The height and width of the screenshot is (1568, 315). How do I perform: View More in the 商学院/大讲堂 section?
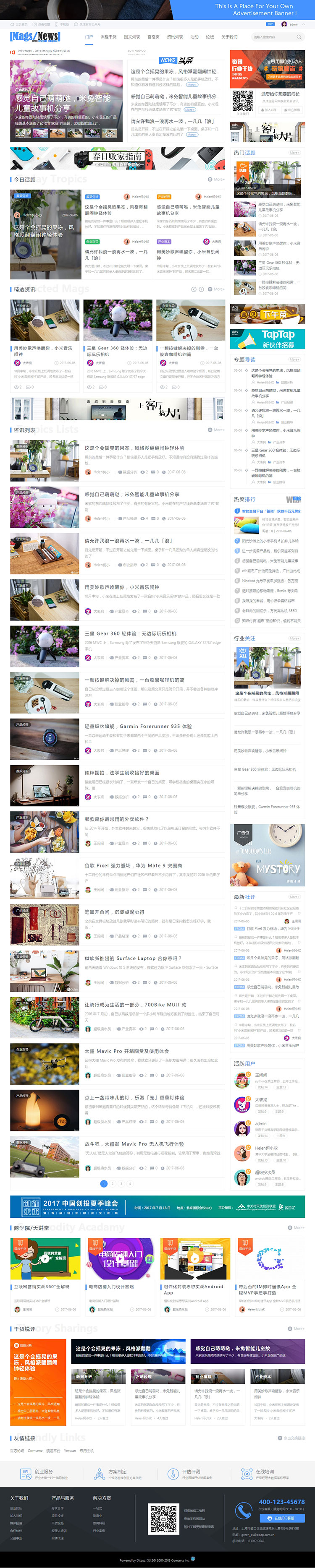(298, 1228)
